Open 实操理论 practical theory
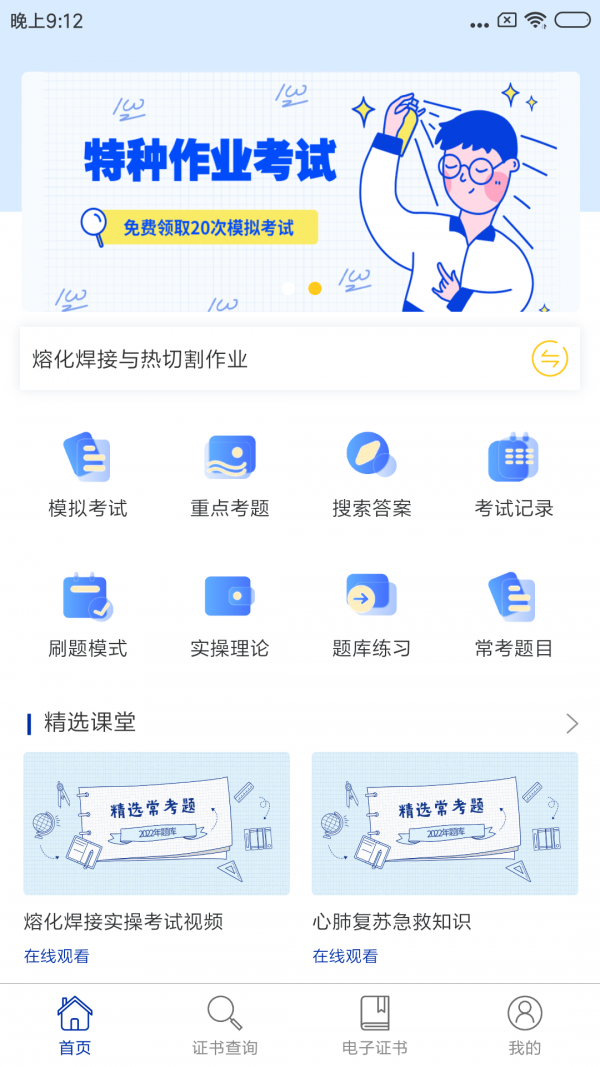600x1067 pixels. [x=230, y=614]
